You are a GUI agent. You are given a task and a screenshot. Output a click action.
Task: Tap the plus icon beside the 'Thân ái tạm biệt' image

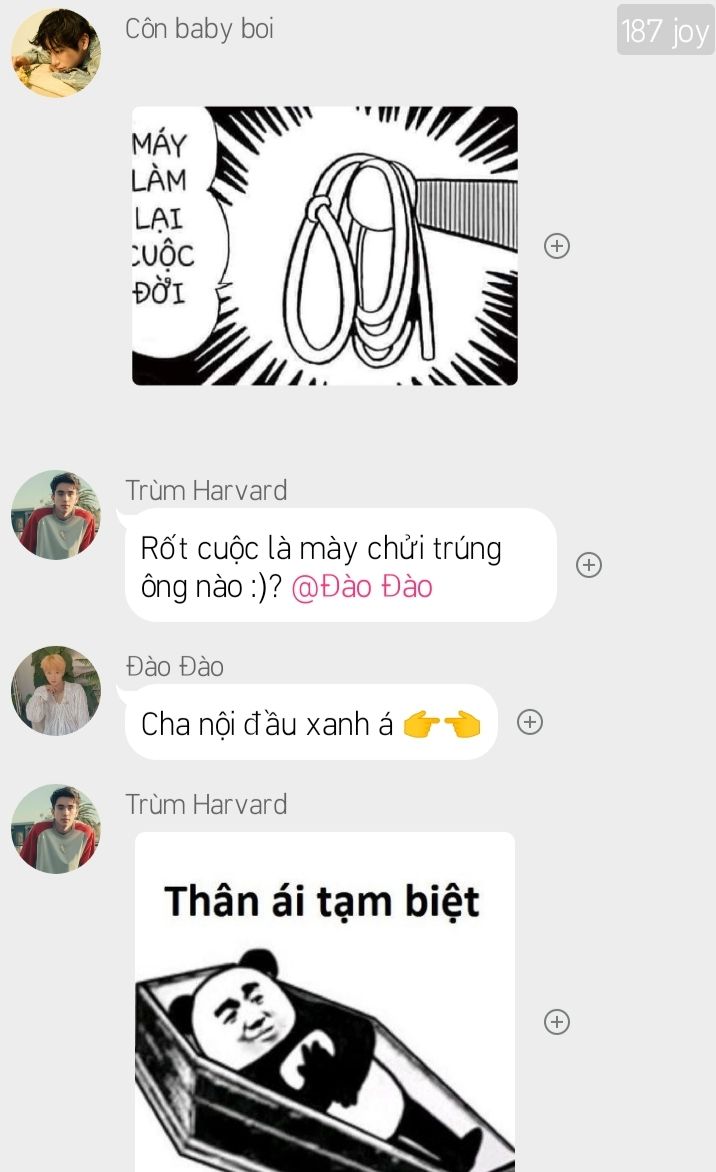[x=557, y=1021]
